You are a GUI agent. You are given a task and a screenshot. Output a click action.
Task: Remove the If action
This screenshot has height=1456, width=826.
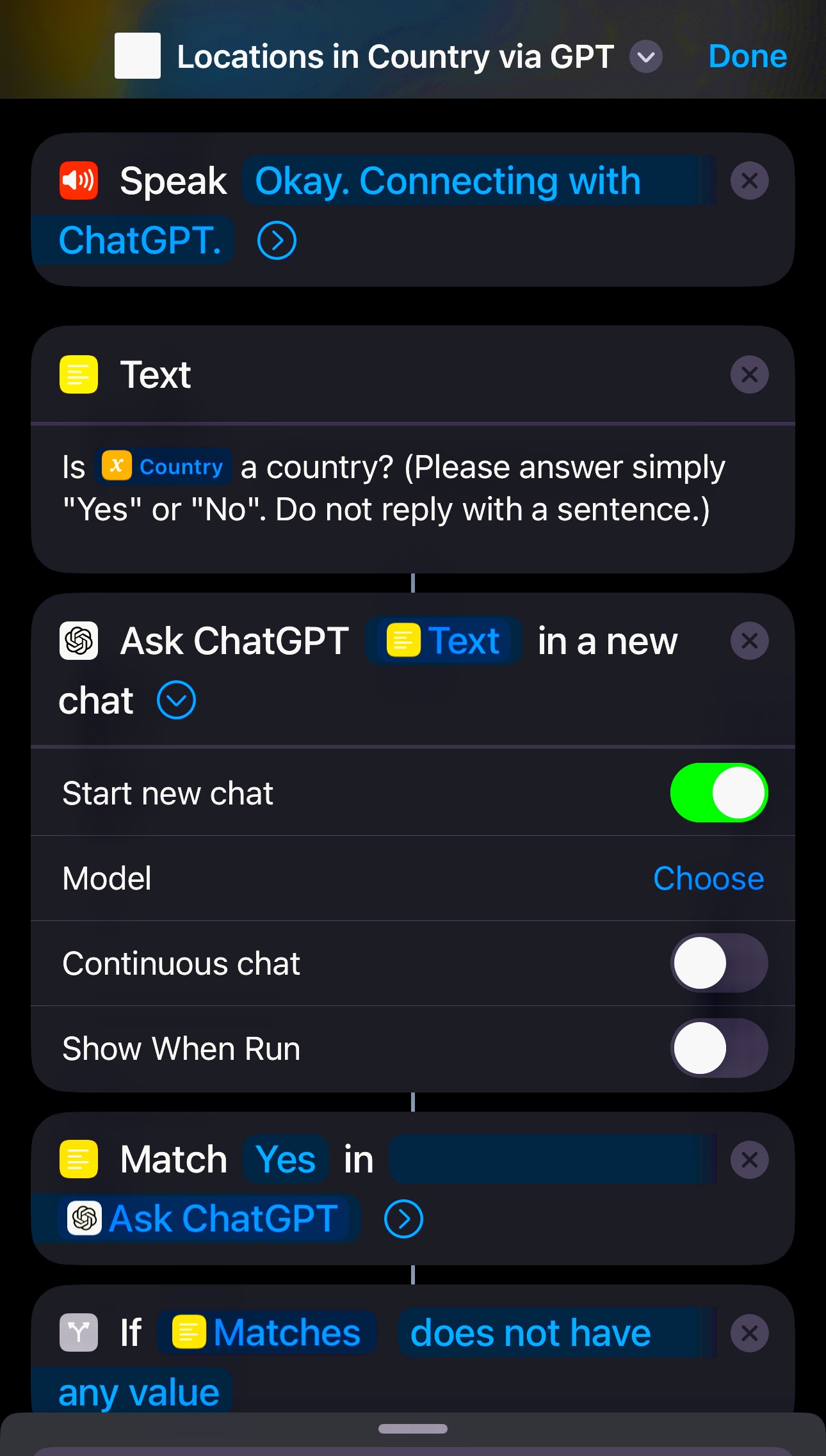(749, 1334)
